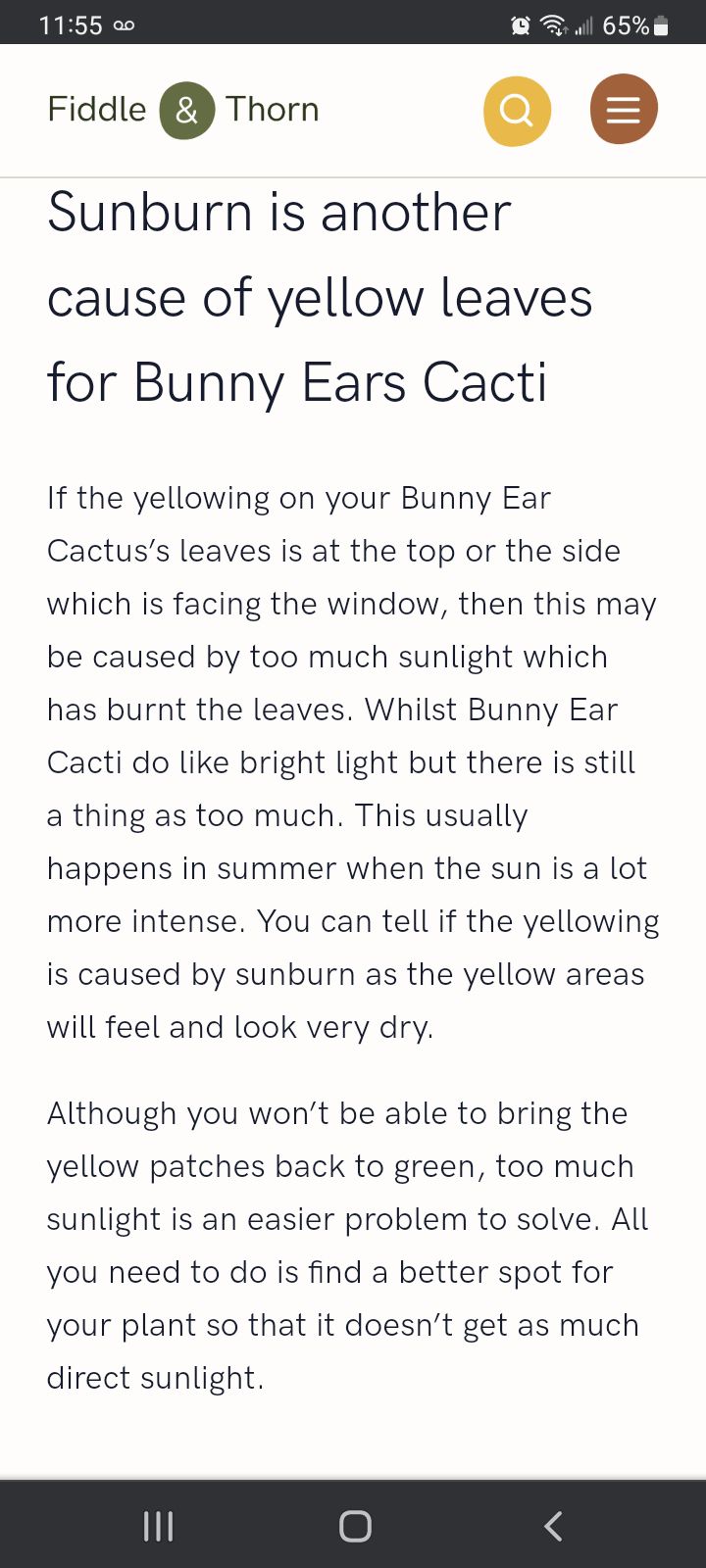The image size is (706, 1568).
Task: Go to Fiddle & Thorn homepage logo
Action: [183, 110]
